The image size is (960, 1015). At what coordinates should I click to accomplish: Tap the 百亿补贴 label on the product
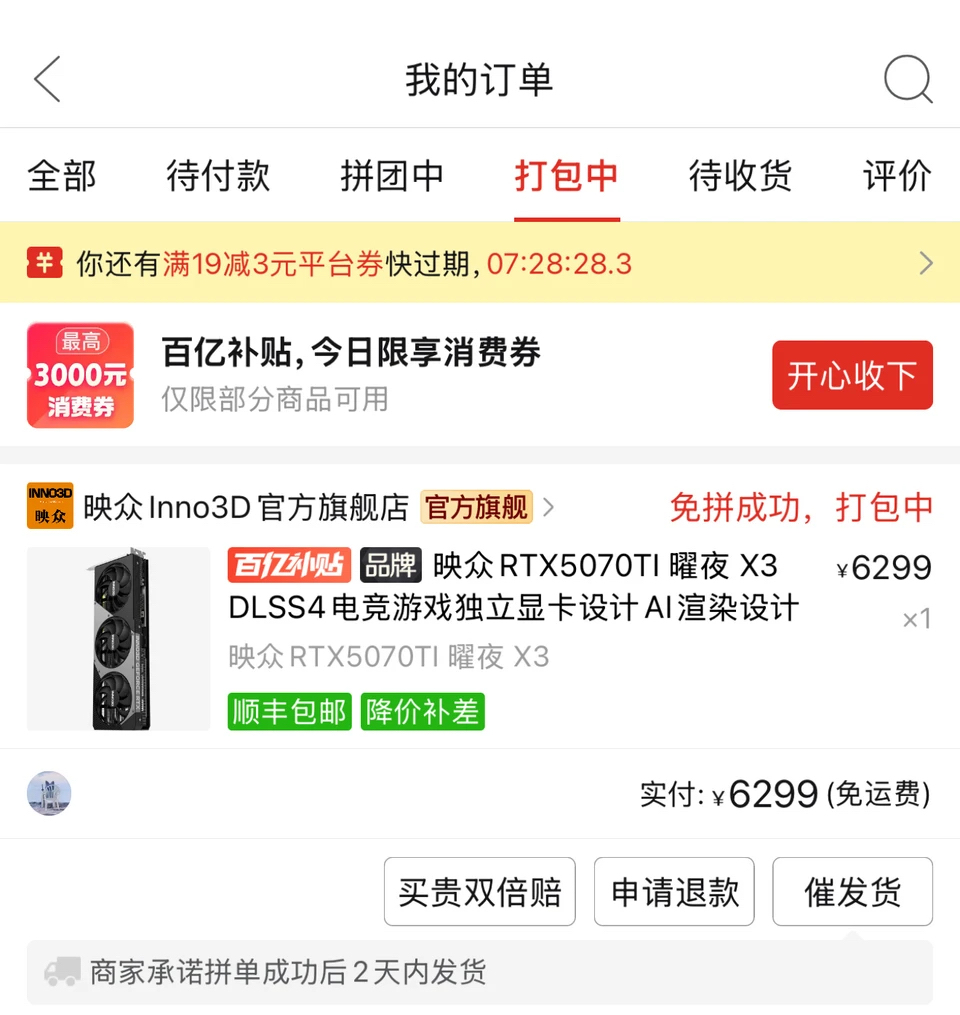click(x=289, y=565)
